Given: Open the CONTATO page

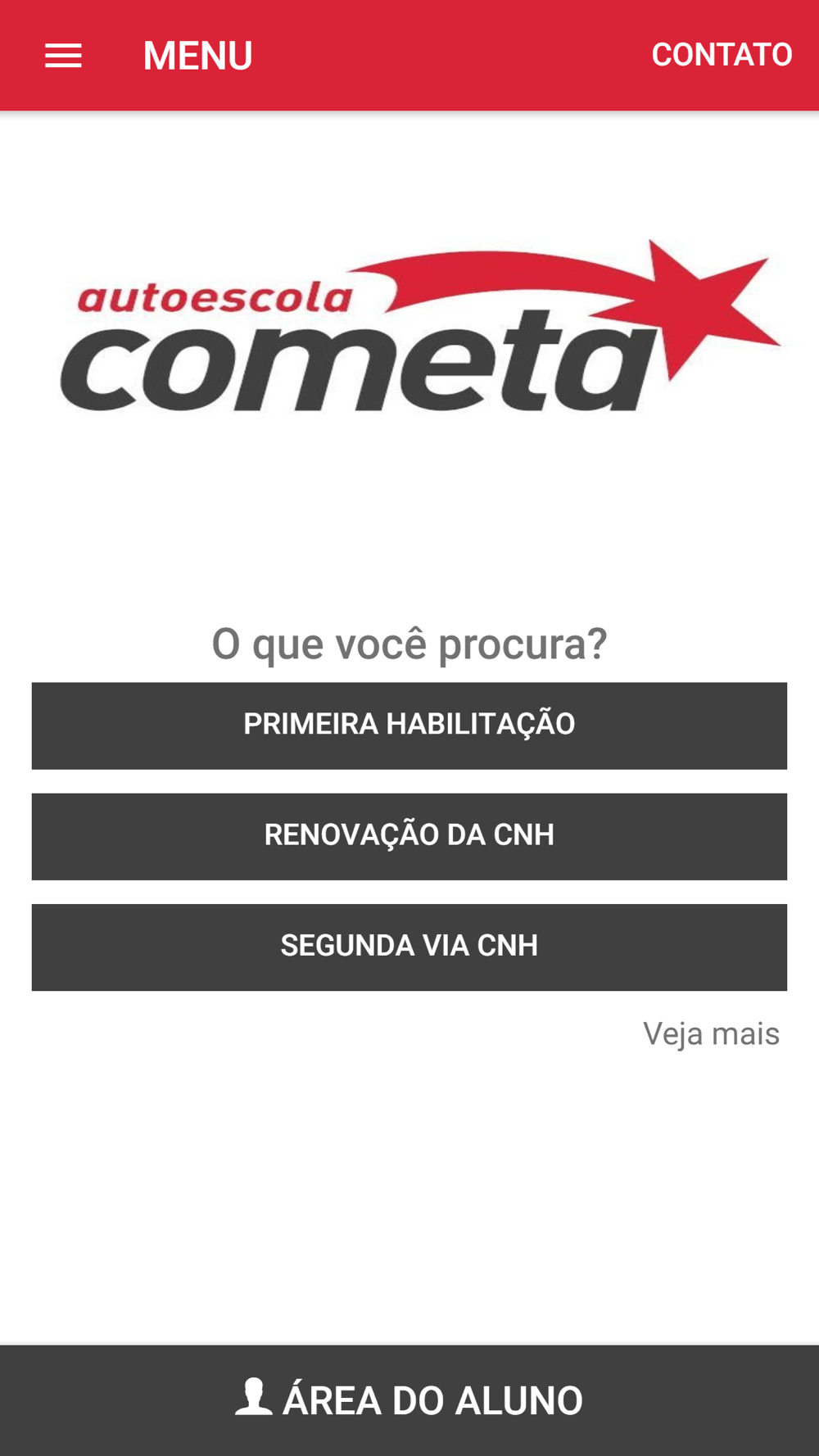Looking at the screenshot, I should click(x=722, y=55).
